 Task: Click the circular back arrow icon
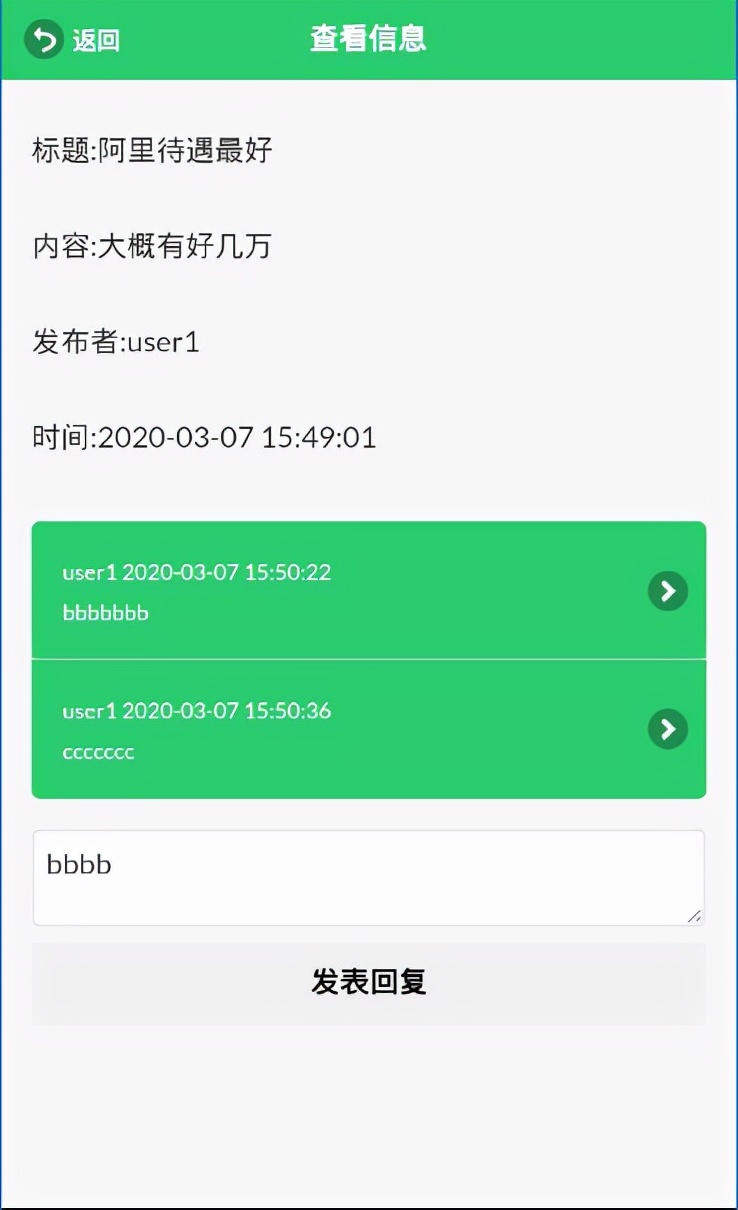(x=44, y=40)
